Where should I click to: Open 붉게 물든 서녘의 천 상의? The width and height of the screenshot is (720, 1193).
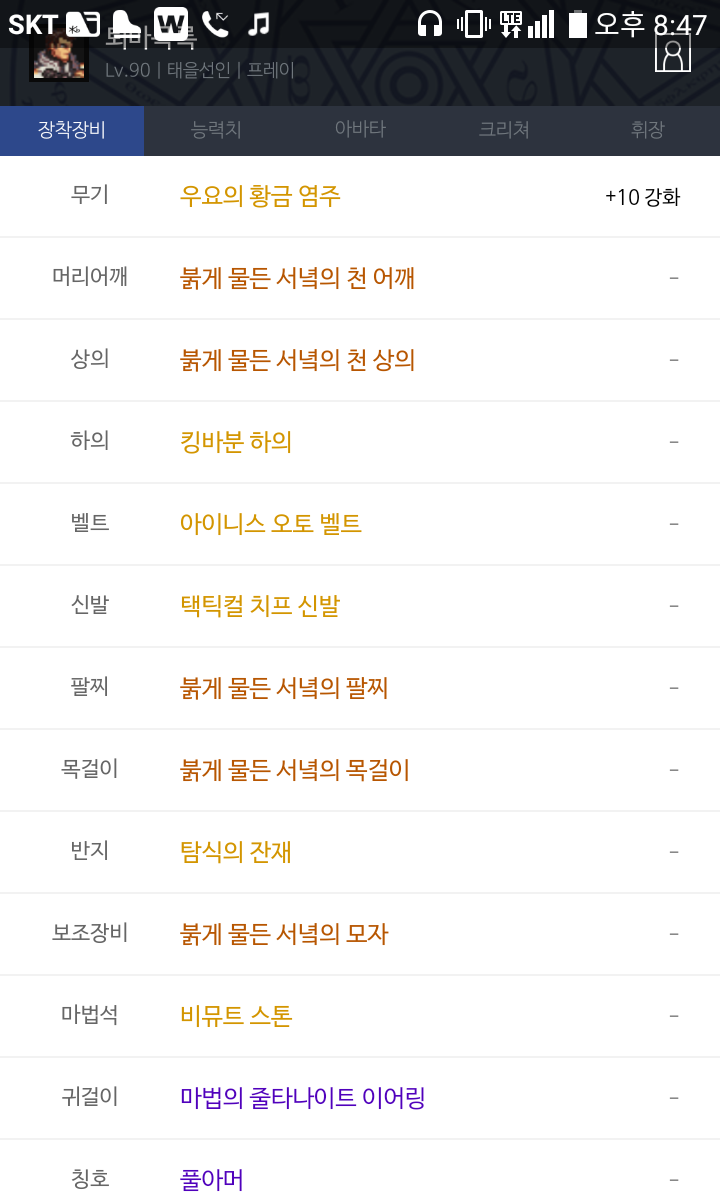click(297, 361)
